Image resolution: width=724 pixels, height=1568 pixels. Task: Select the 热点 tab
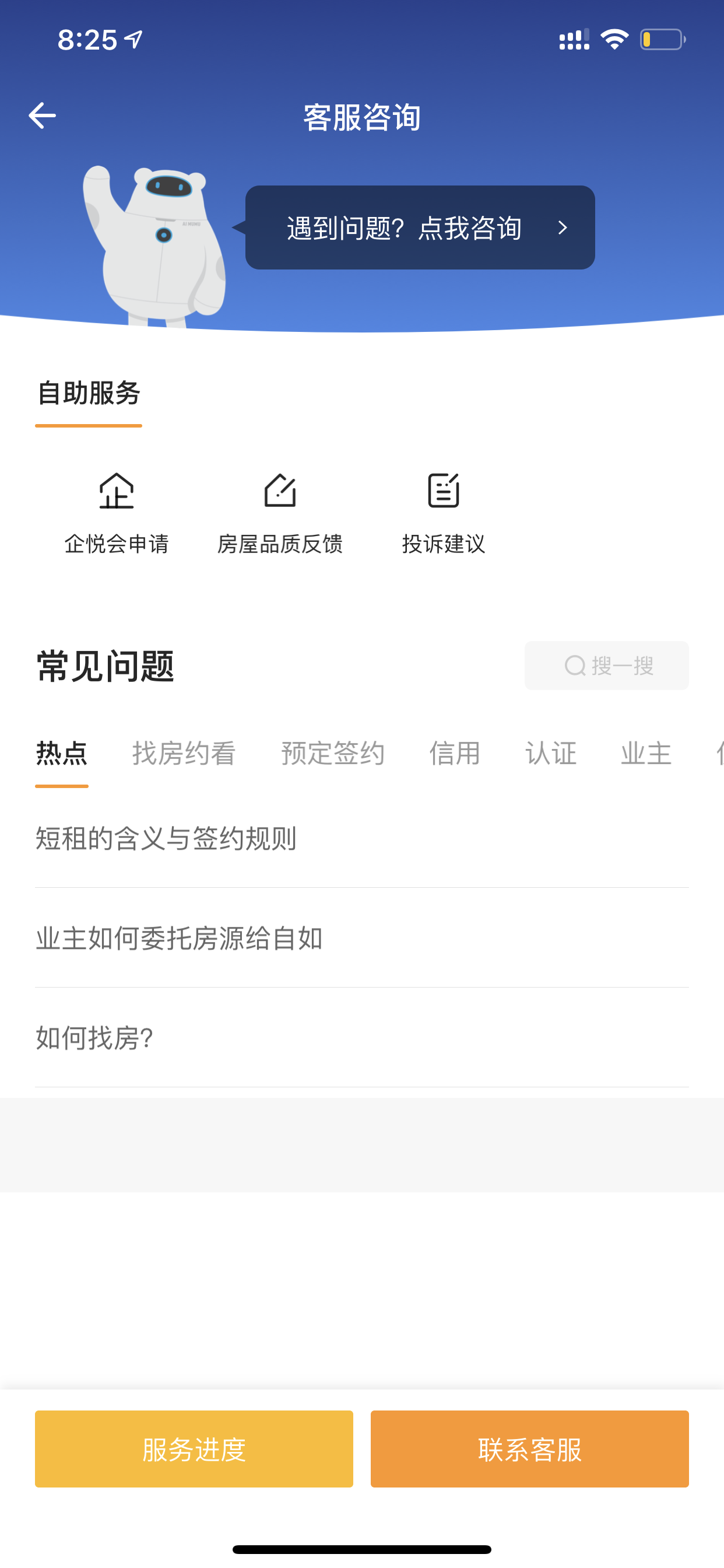61,754
